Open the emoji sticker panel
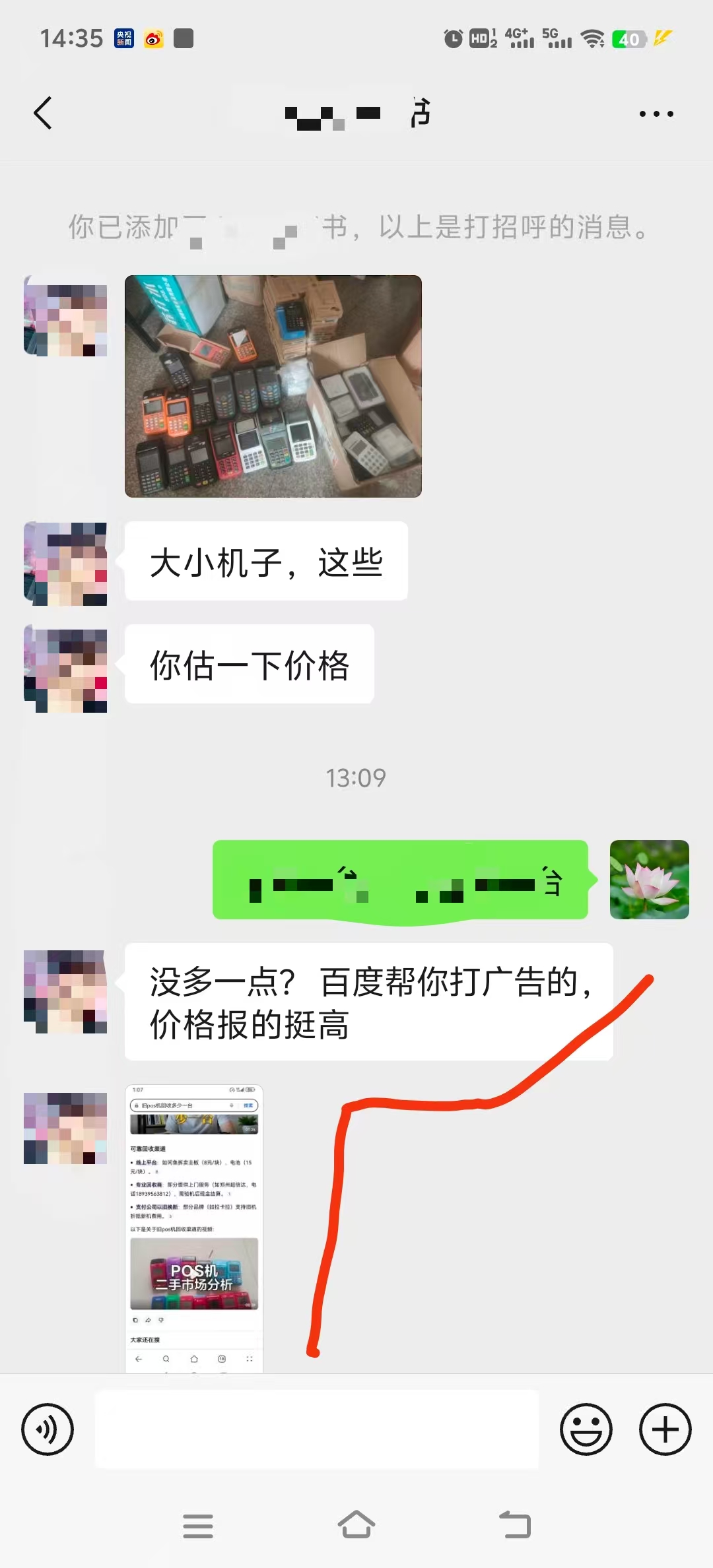The height and width of the screenshot is (1568, 713). tap(586, 1429)
